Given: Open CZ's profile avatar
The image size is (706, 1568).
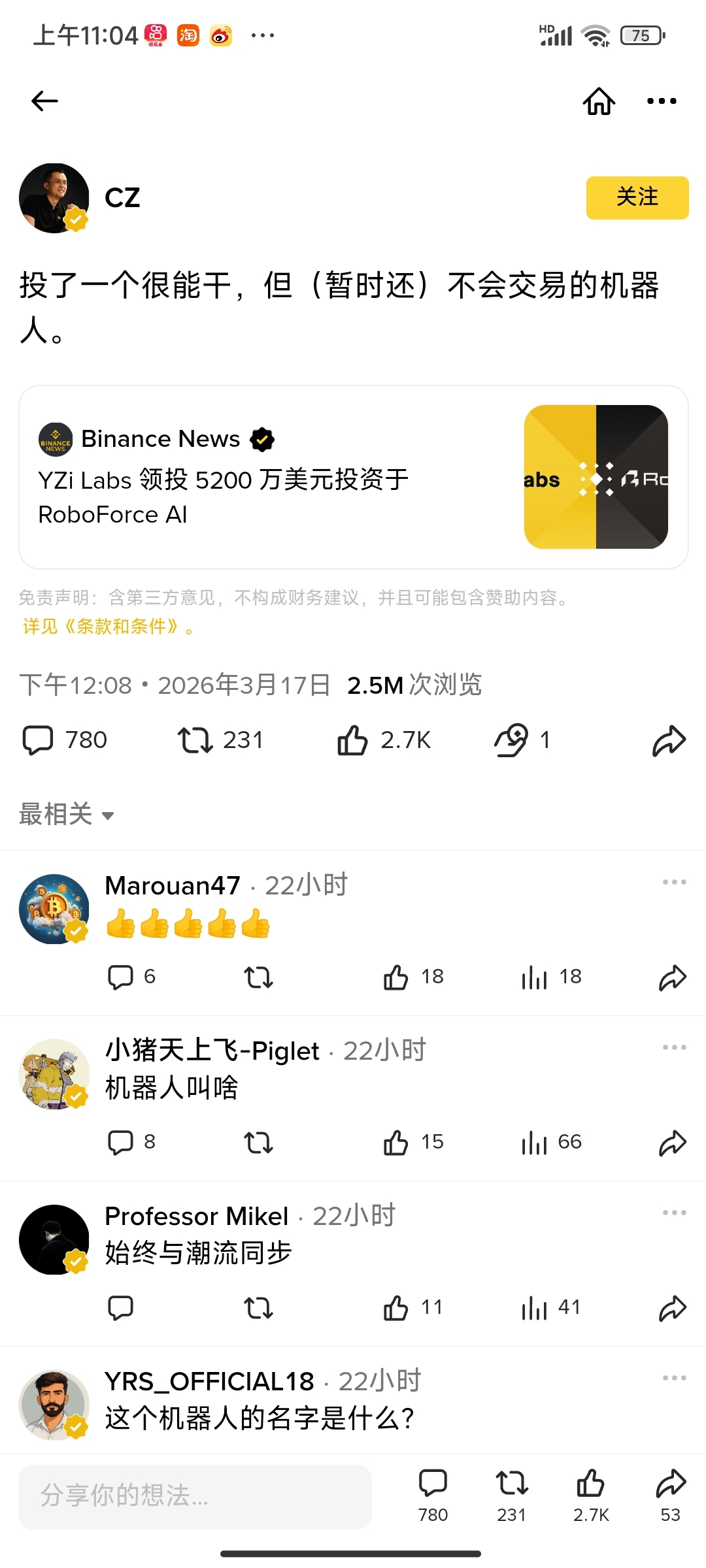Looking at the screenshot, I should click(54, 198).
